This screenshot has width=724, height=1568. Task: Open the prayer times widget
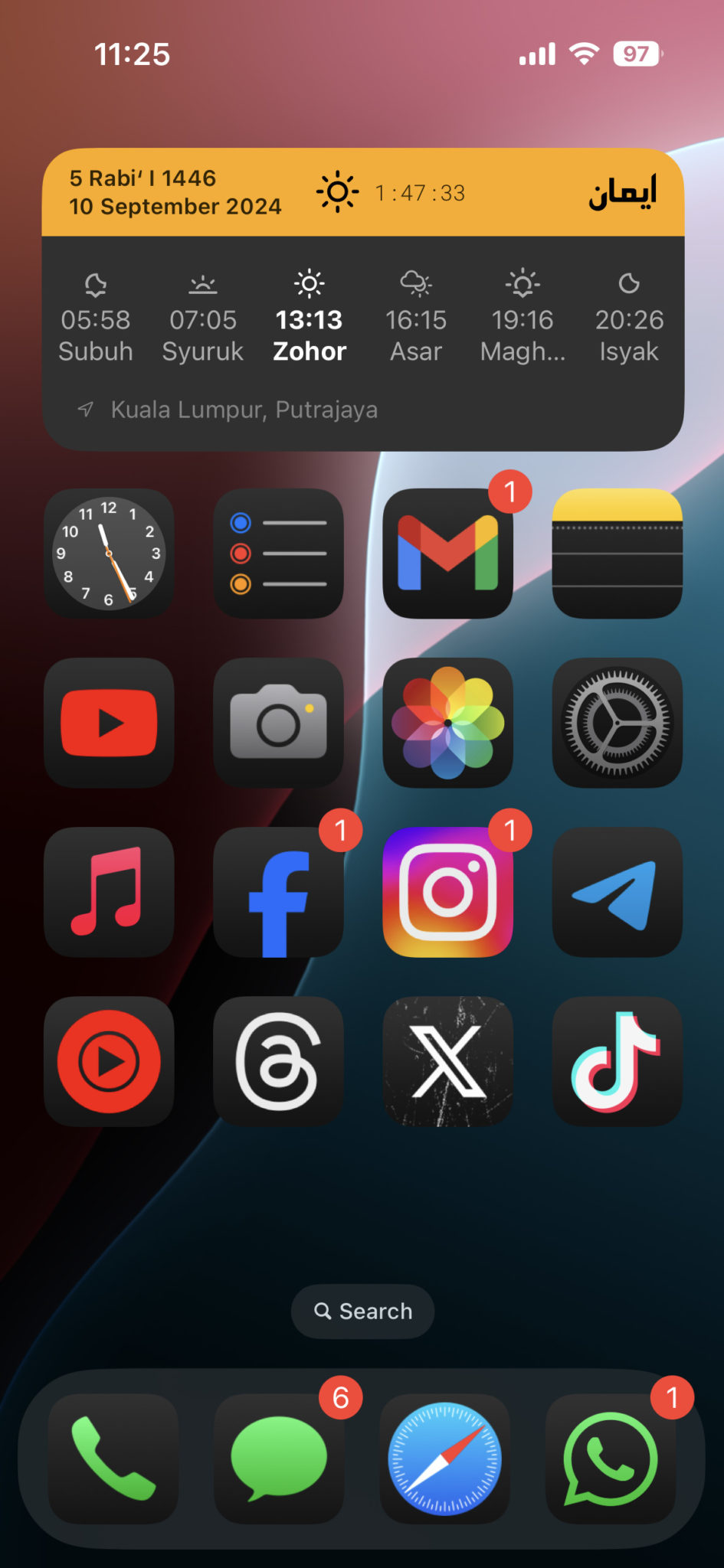[x=362, y=299]
